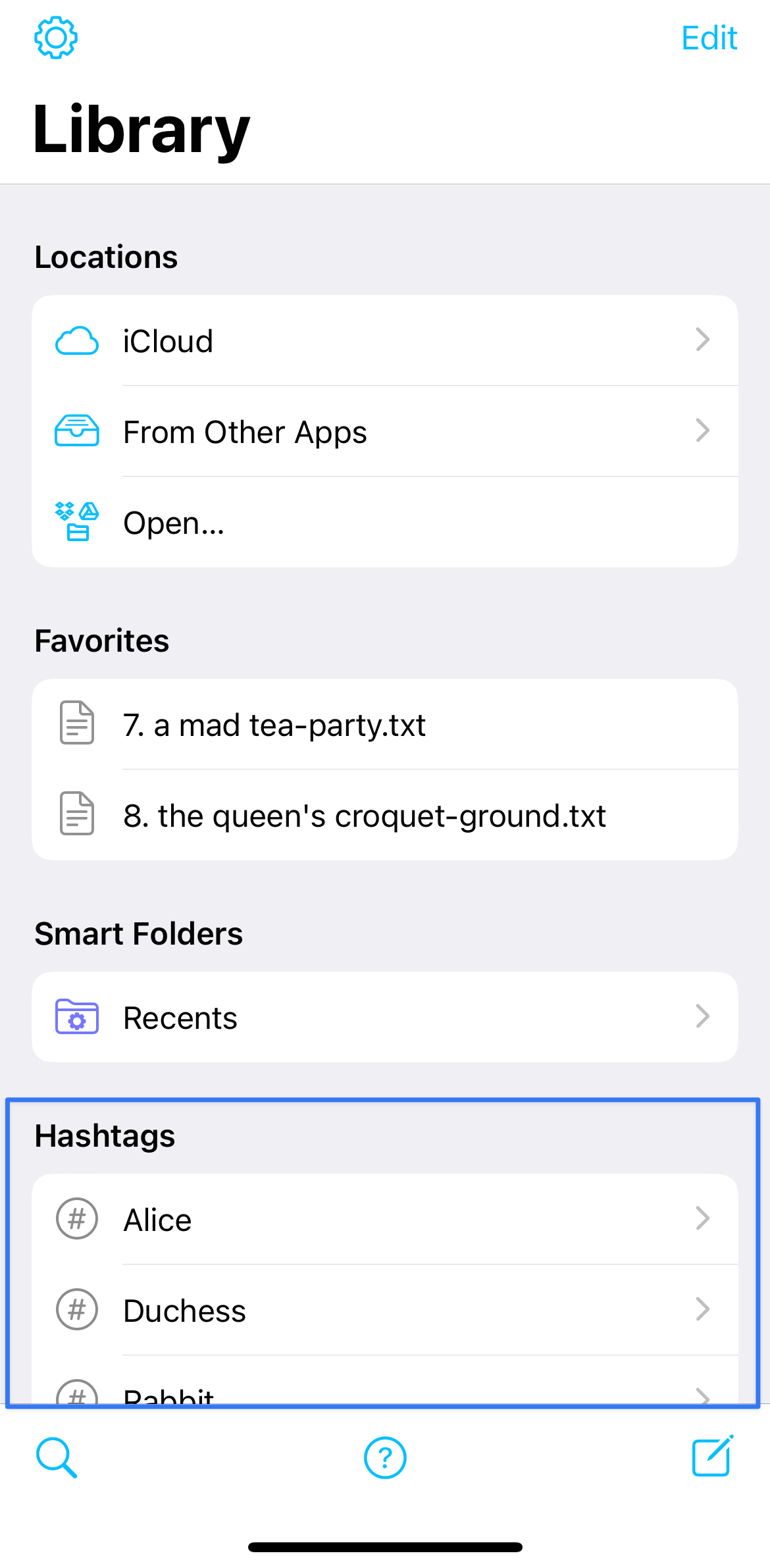Select the Open... row

point(384,523)
